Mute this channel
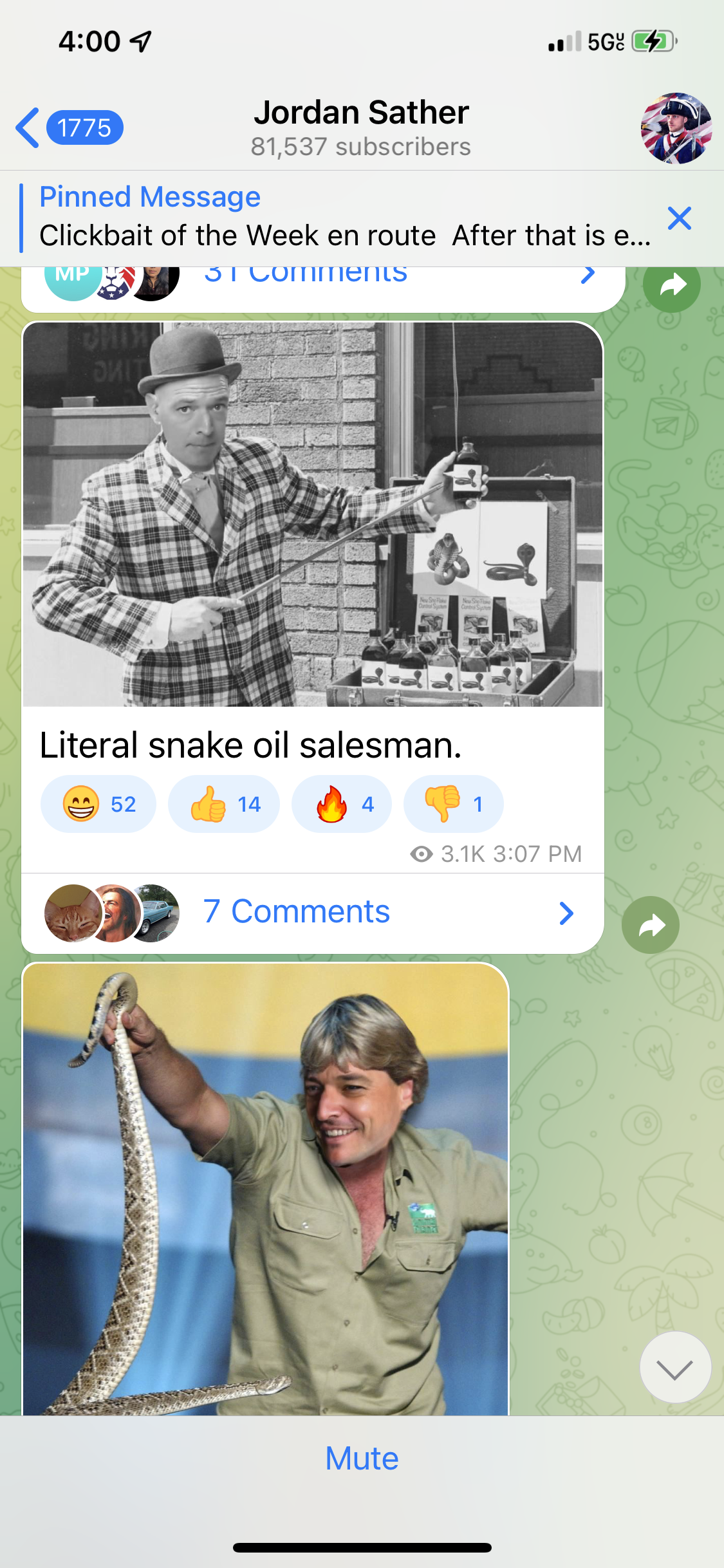 pyautogui.click(x=362, y=1459)
